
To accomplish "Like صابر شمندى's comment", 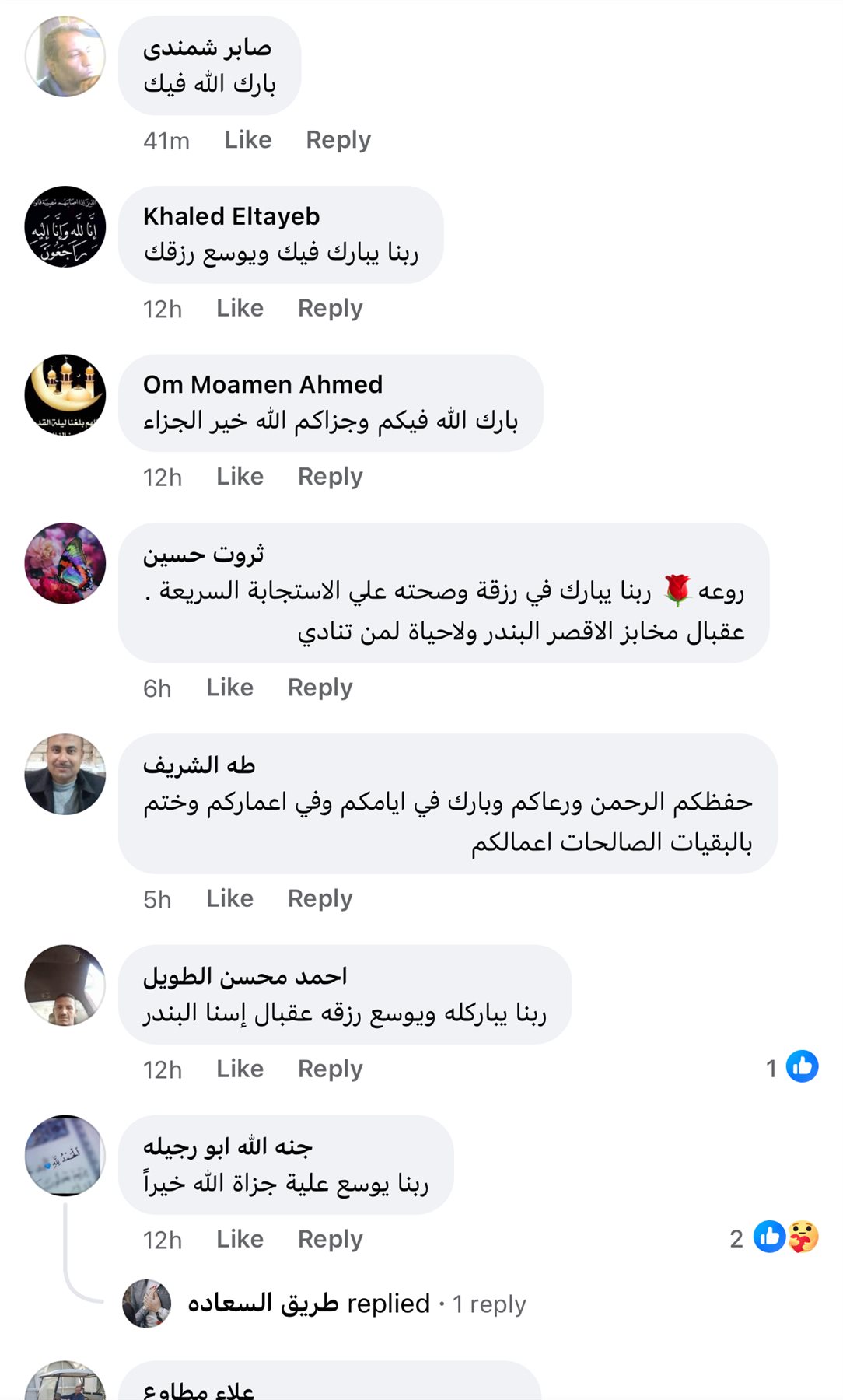I will click(248, 140).
